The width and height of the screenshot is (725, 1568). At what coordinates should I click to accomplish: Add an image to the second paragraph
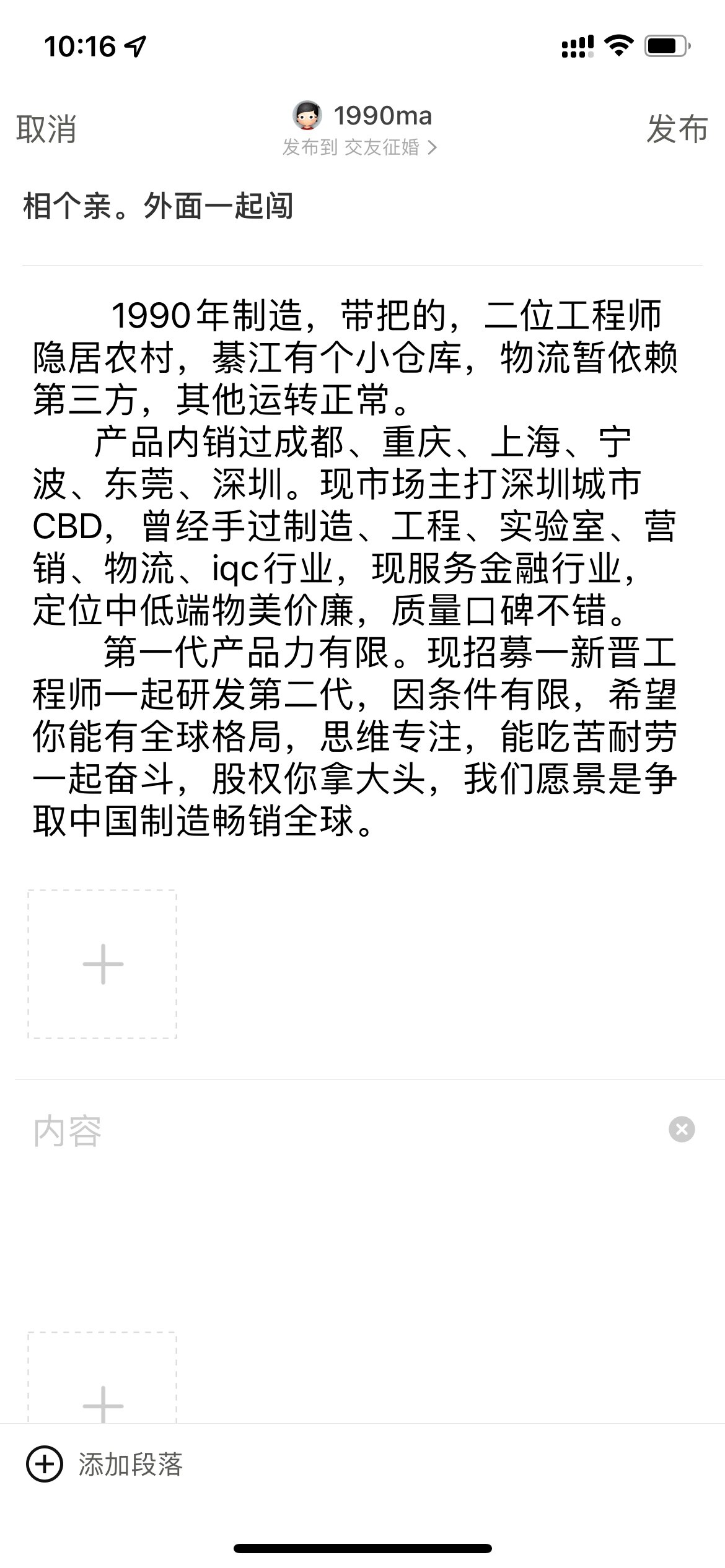pos(102,1379)
